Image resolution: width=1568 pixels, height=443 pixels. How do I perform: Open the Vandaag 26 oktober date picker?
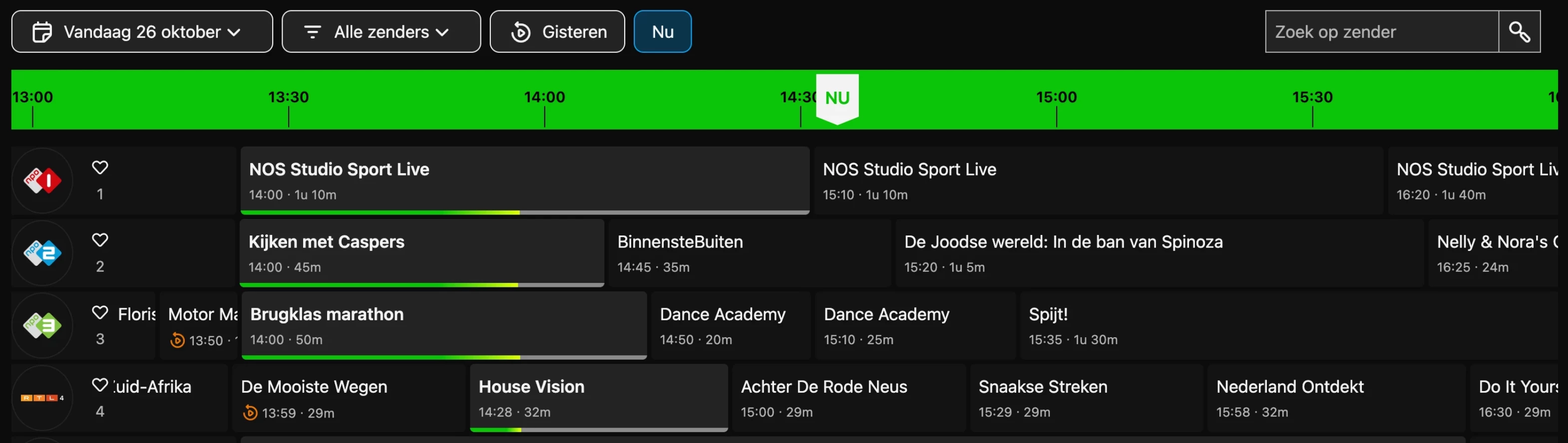[142, 31]
